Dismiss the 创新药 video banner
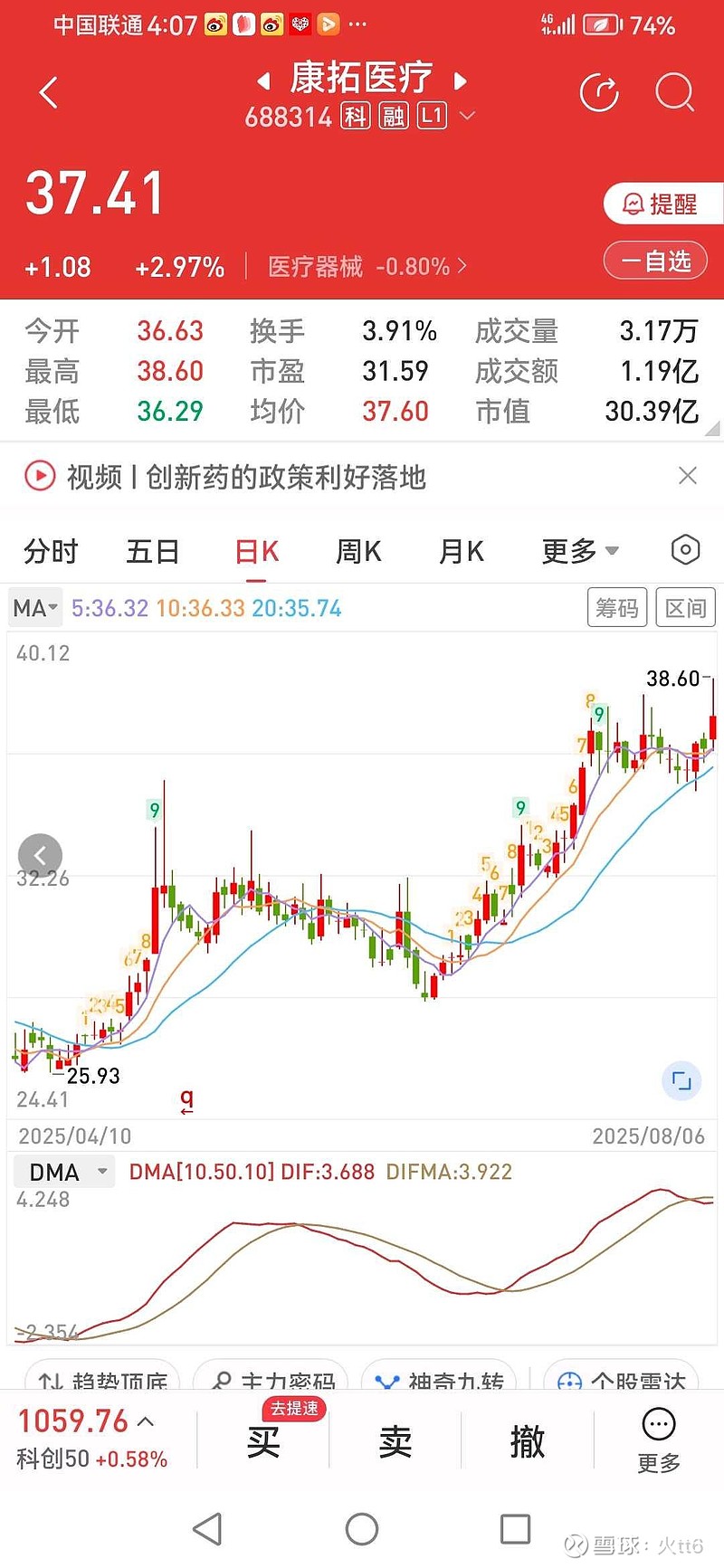 click(688, 476)
